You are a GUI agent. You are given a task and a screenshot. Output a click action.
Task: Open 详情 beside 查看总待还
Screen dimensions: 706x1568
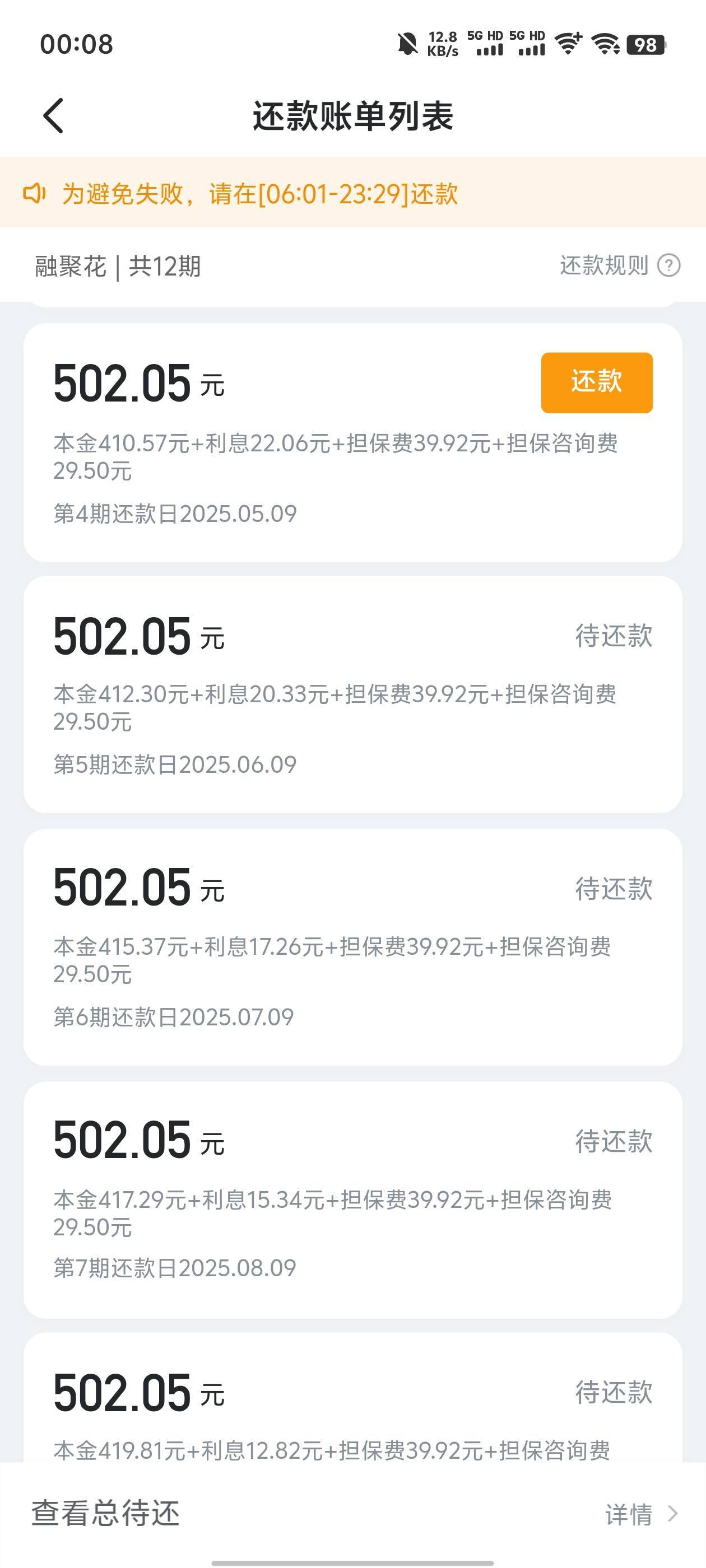642,1514
